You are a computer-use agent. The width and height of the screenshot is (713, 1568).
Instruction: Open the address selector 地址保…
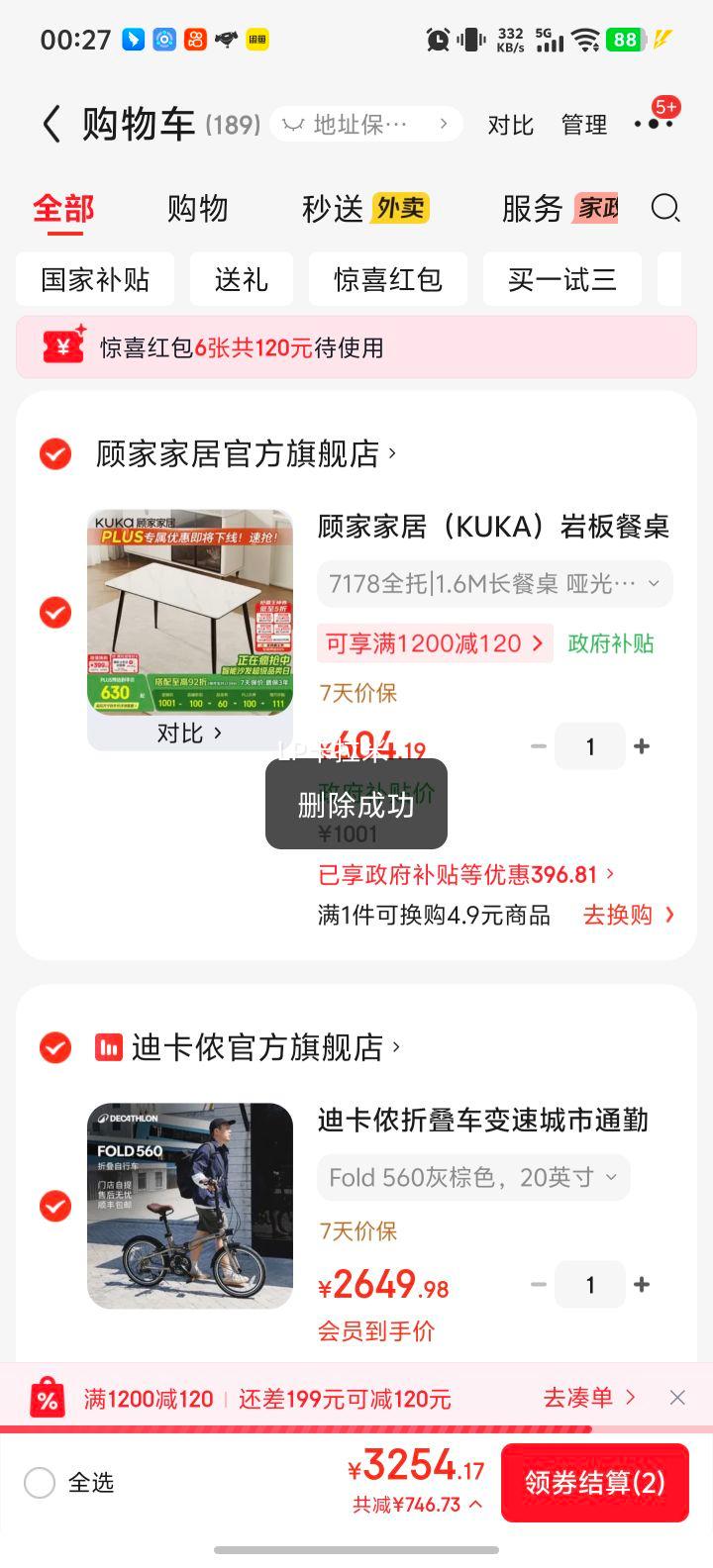tap(366, 123)
